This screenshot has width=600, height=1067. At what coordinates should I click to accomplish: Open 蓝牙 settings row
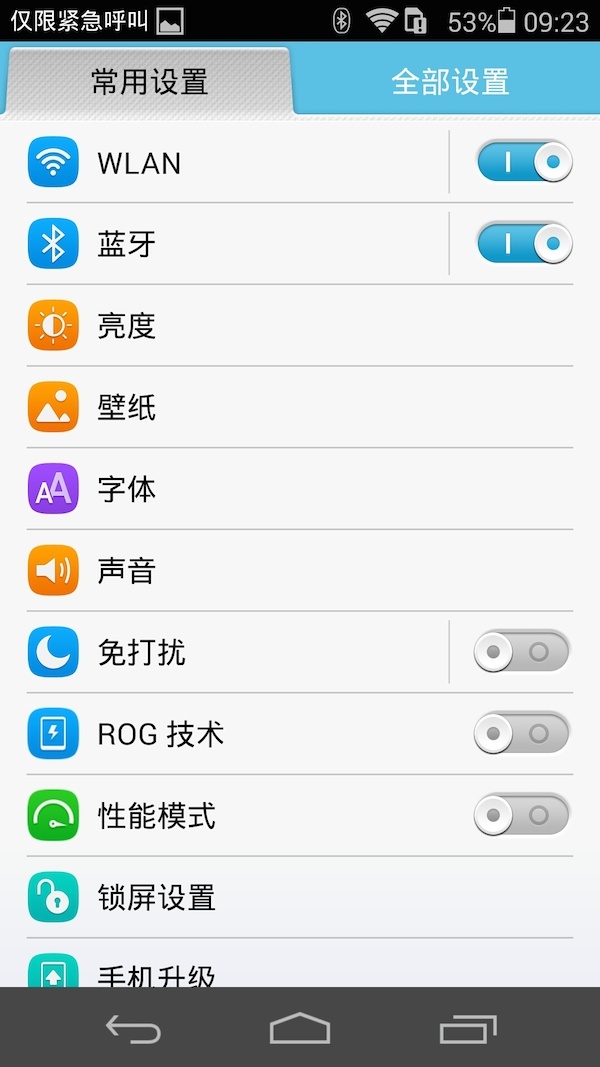(237, 244)
